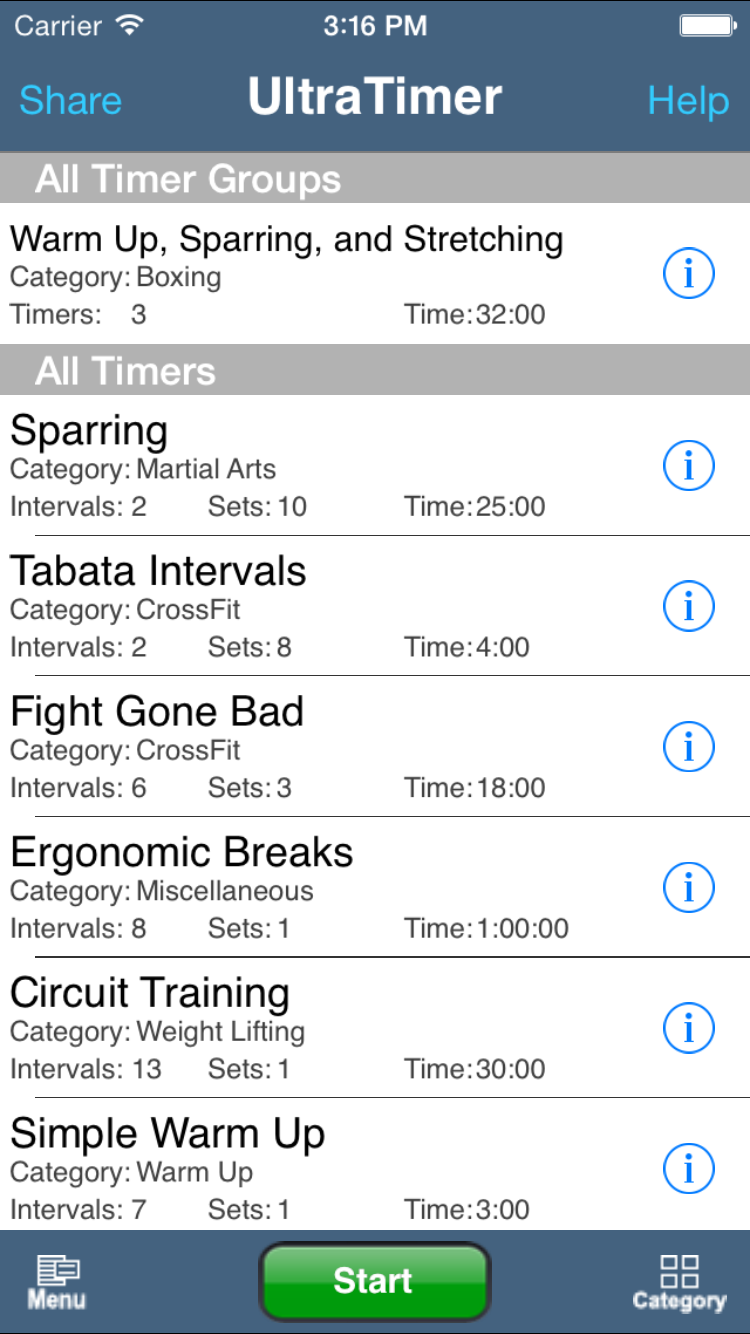The height and width of the screenshot is (1334, 750).
Task: Open info for Simple Warm Up
Action: pyautogui.click(x=689, y=1168)
